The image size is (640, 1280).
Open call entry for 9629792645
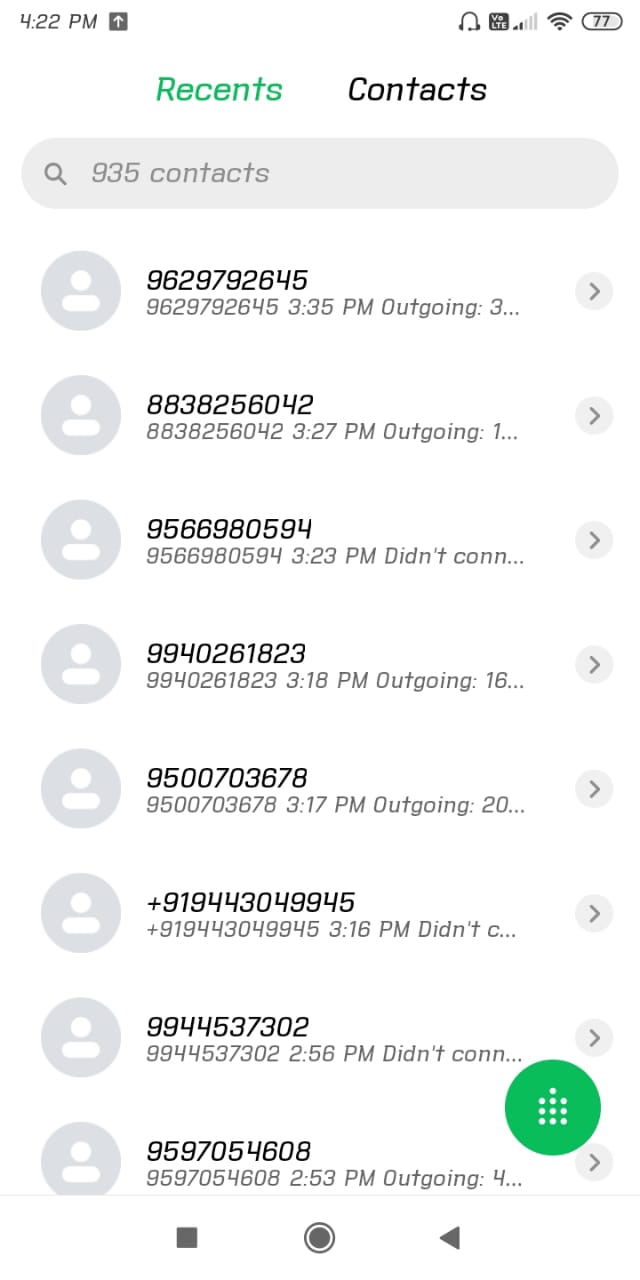click(320, 291)
